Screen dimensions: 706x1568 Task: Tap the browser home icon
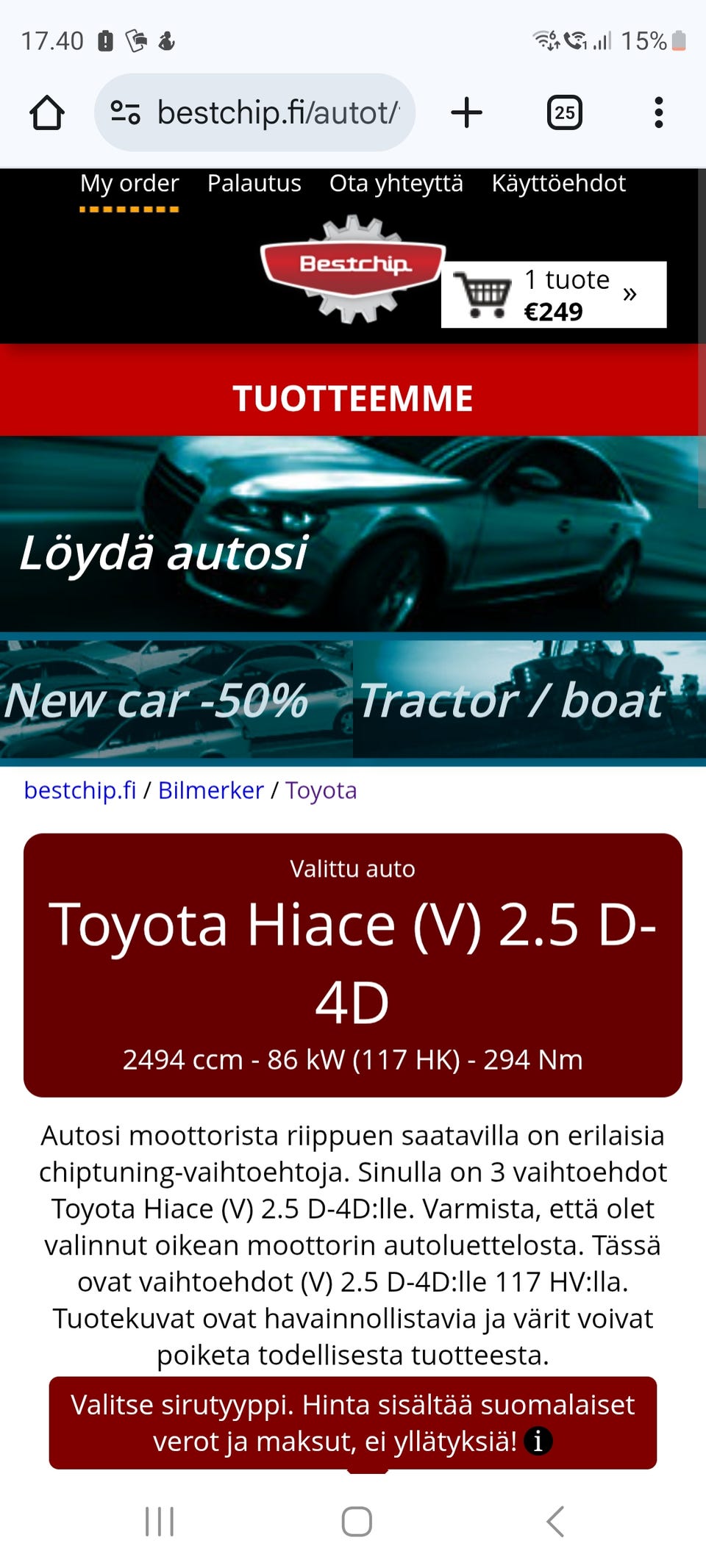47,113
